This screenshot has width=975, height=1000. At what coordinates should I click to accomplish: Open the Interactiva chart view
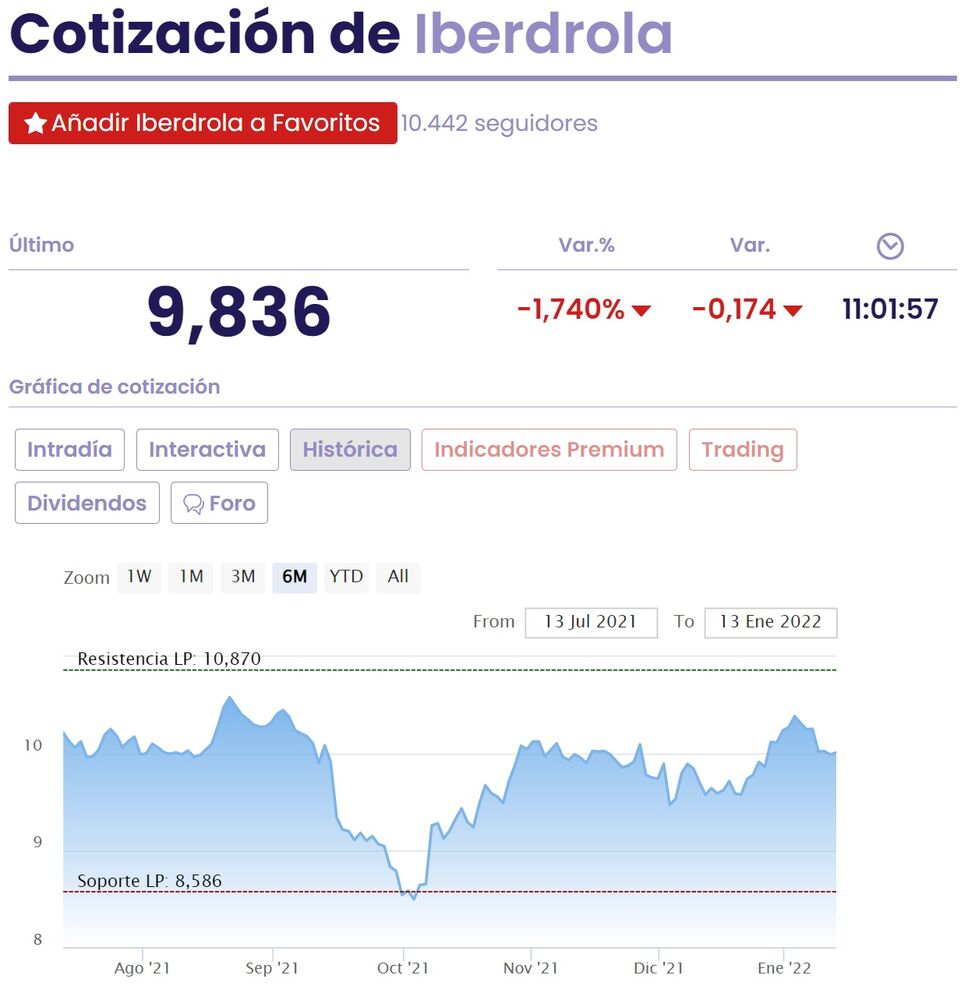coord(207,450)
